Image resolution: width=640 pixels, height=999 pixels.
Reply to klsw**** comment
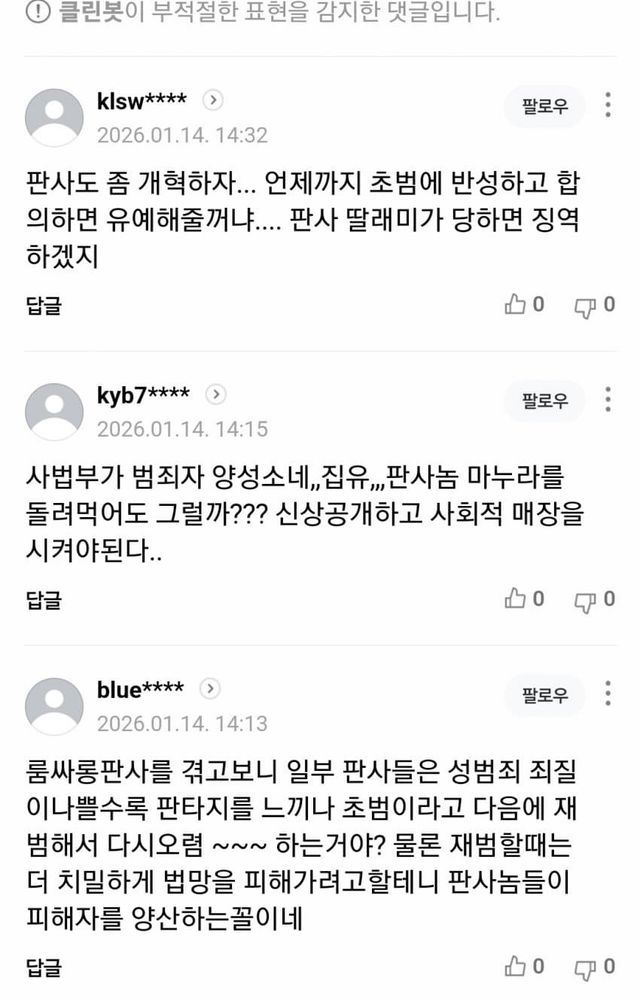point(44,305)
